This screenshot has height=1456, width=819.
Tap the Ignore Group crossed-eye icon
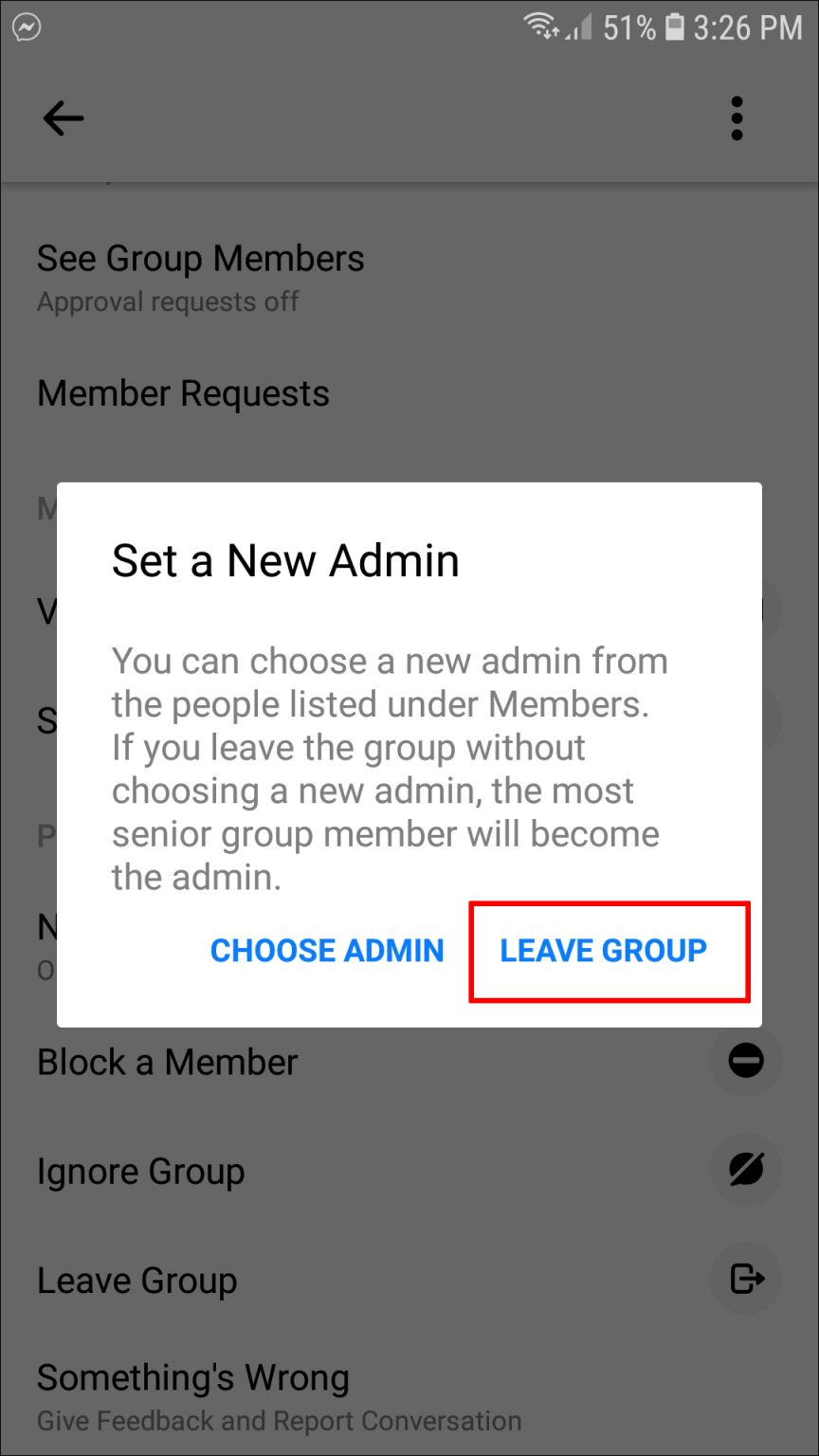click(745, 1170)
